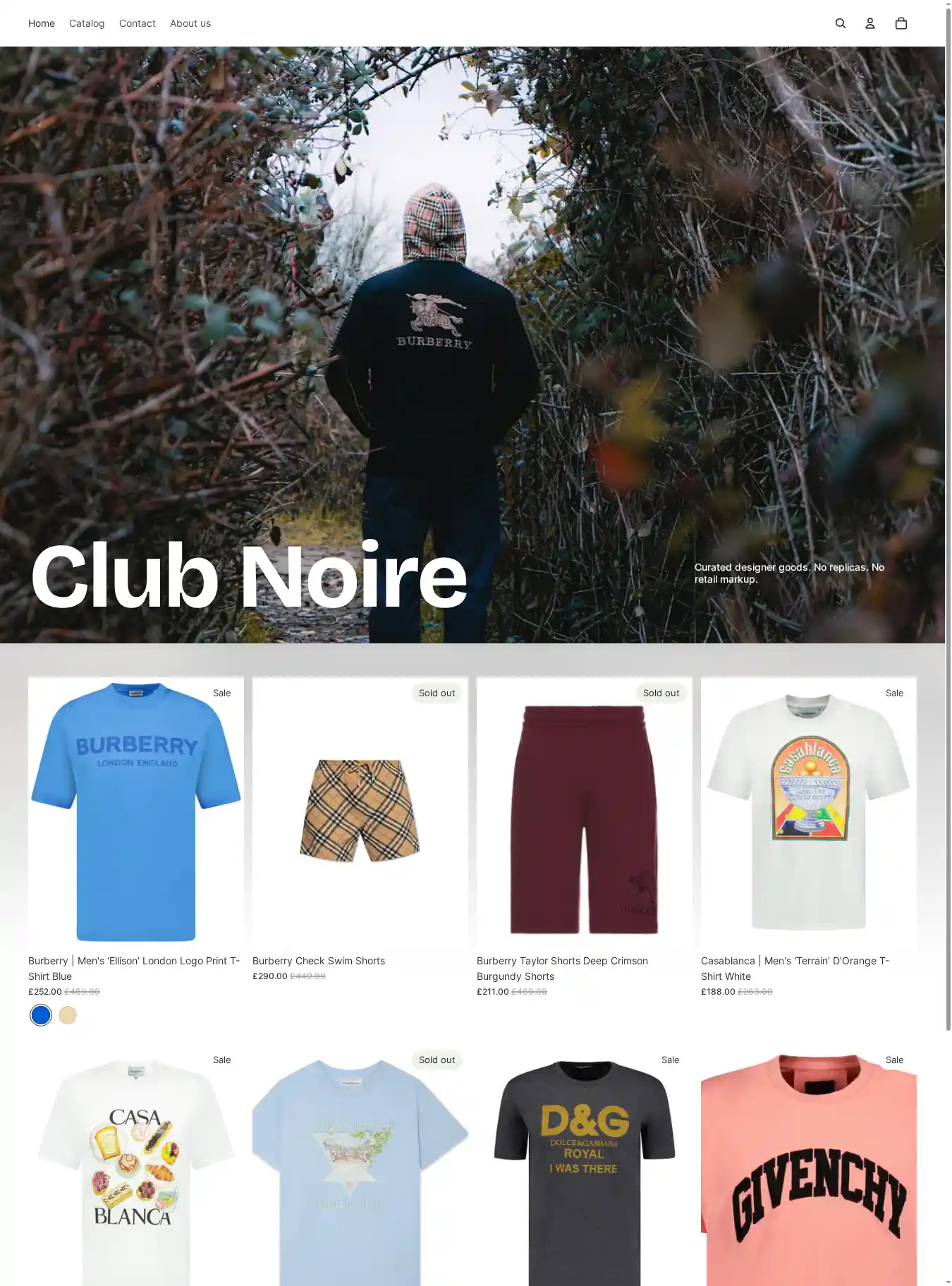Open the About us page
Viewport: 952px width, 1286px height.
coord(190,23)
